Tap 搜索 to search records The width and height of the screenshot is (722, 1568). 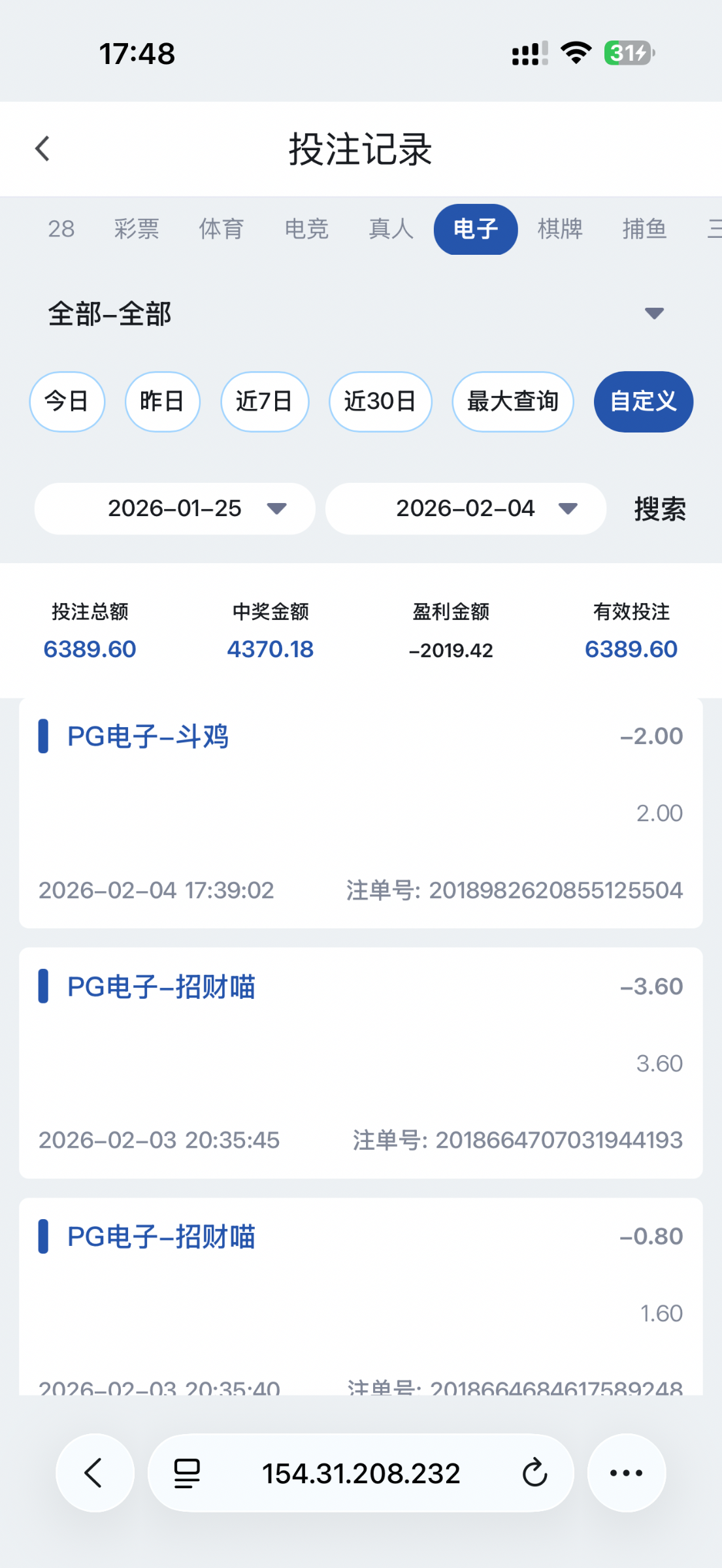[660, 509]
